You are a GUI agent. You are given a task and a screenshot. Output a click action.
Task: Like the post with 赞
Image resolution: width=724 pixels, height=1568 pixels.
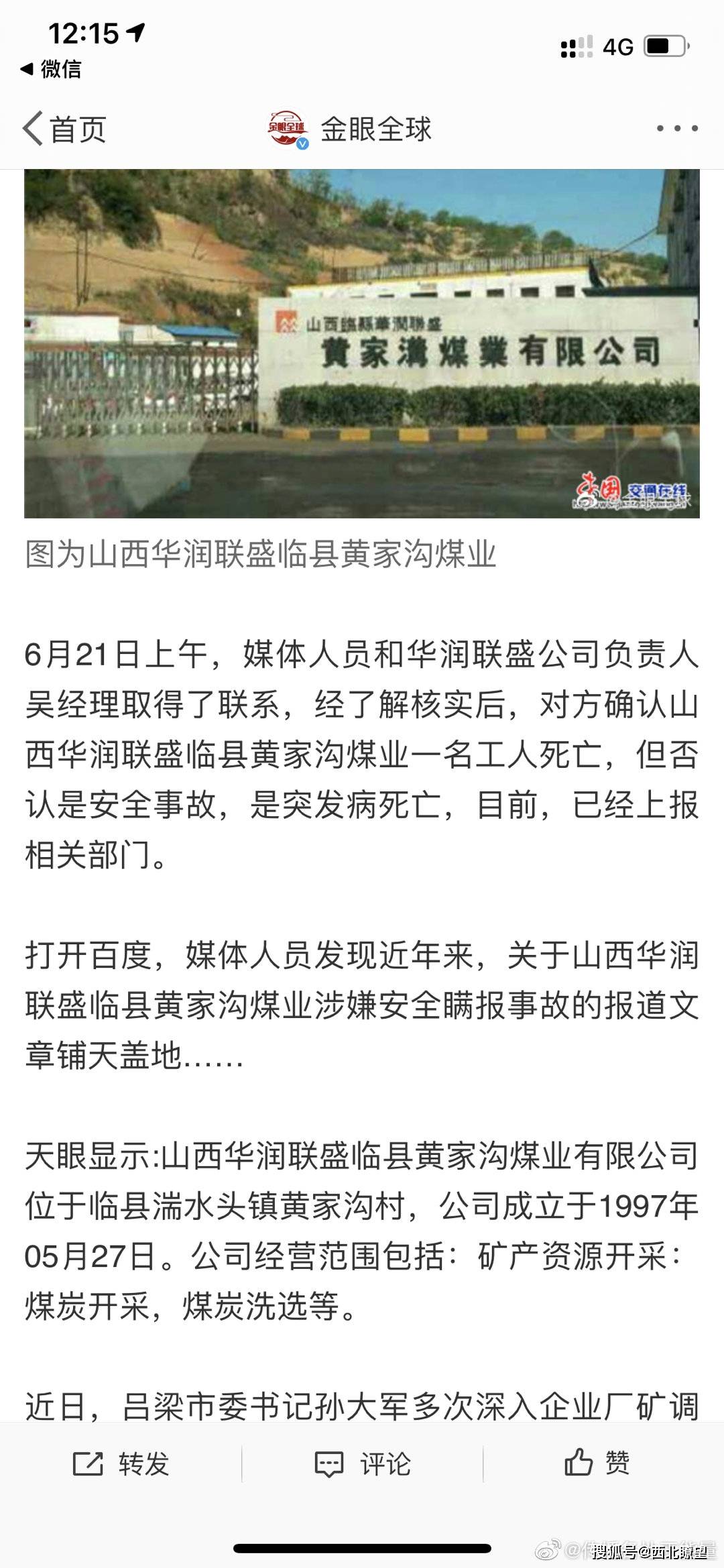597,1462
